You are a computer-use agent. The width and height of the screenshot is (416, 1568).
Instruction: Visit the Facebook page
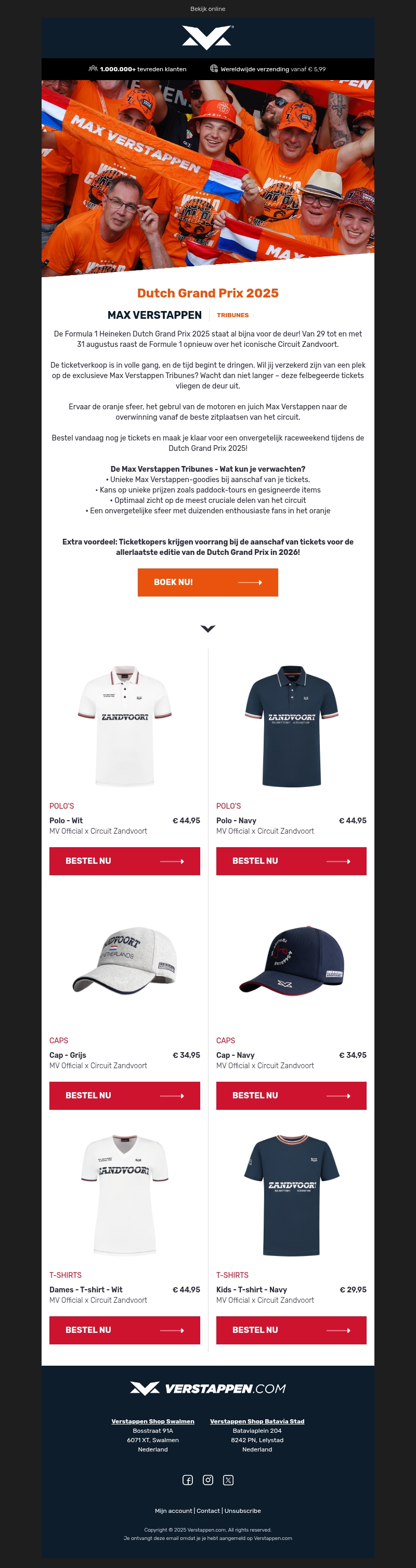188,1480
